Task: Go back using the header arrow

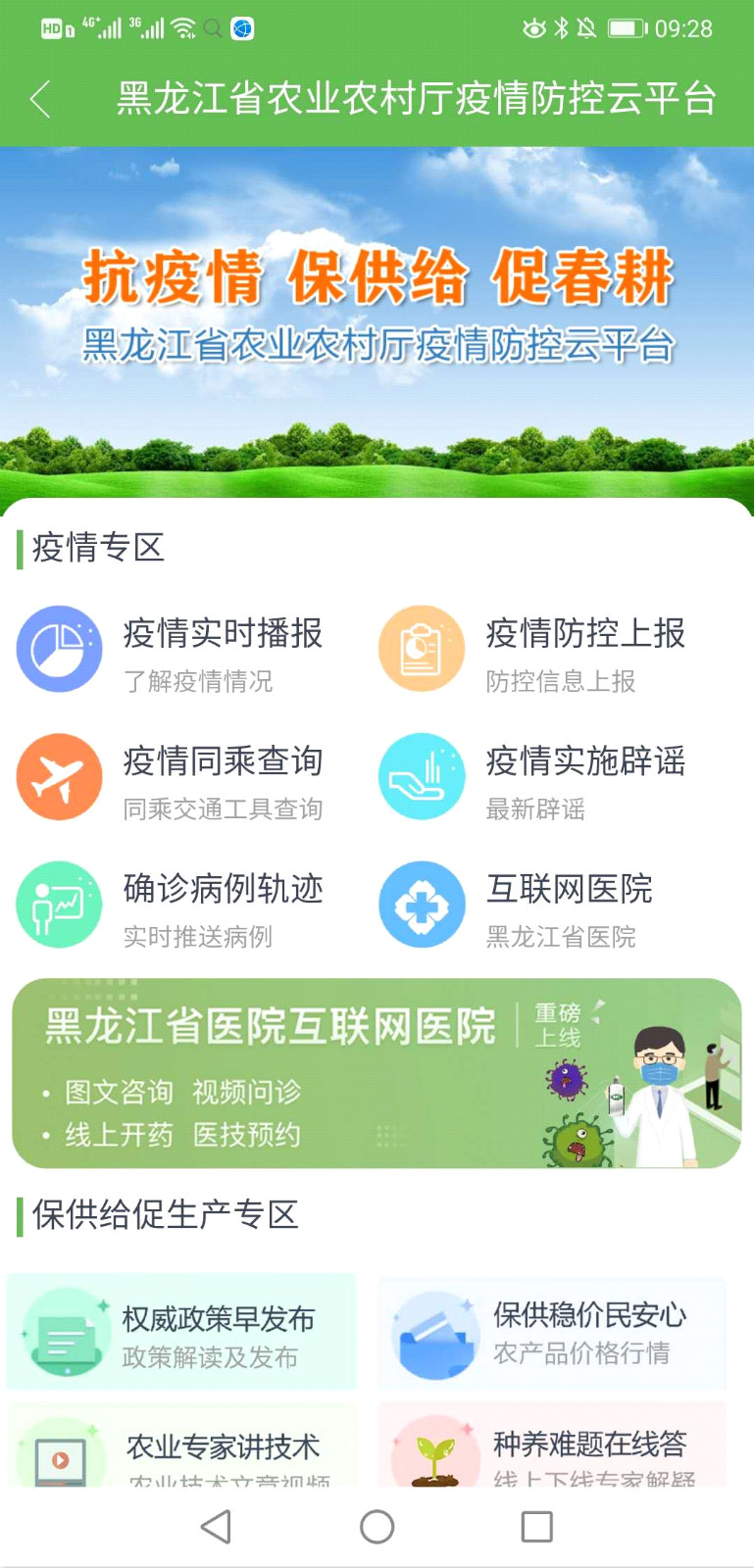Action: coord(40,99)
